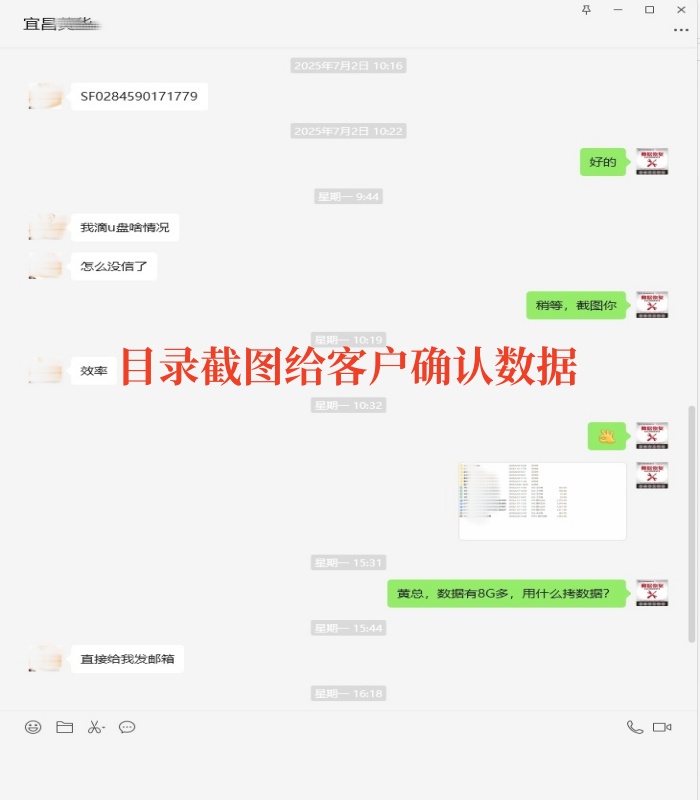The width and height of the screenshot is (700, 800).
Task: Pin the chat window on top
Action: pos(586,9)
